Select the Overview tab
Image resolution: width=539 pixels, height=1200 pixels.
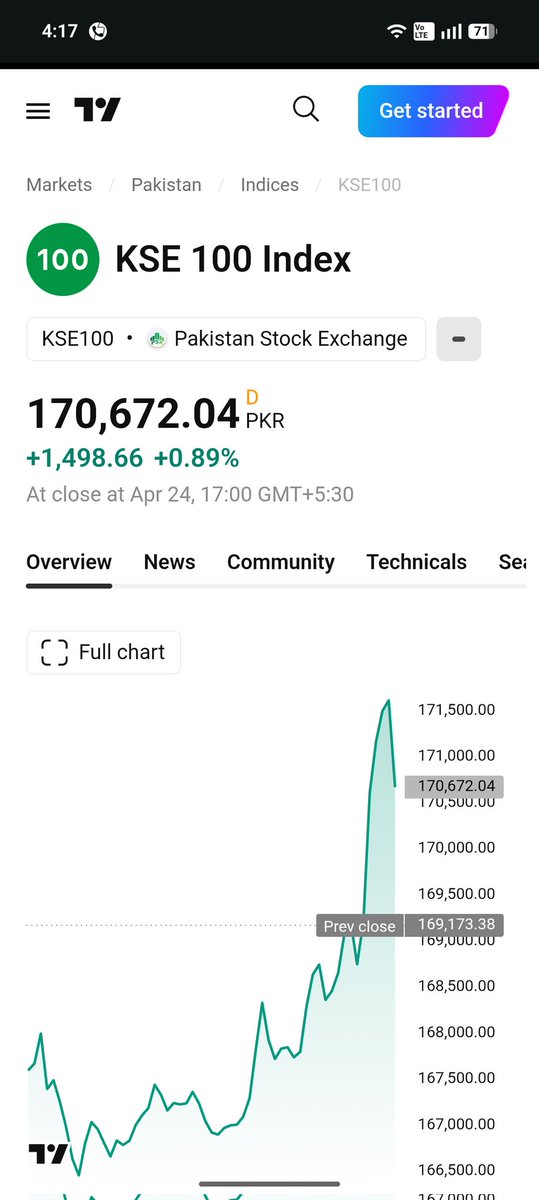tap(69, 562)
